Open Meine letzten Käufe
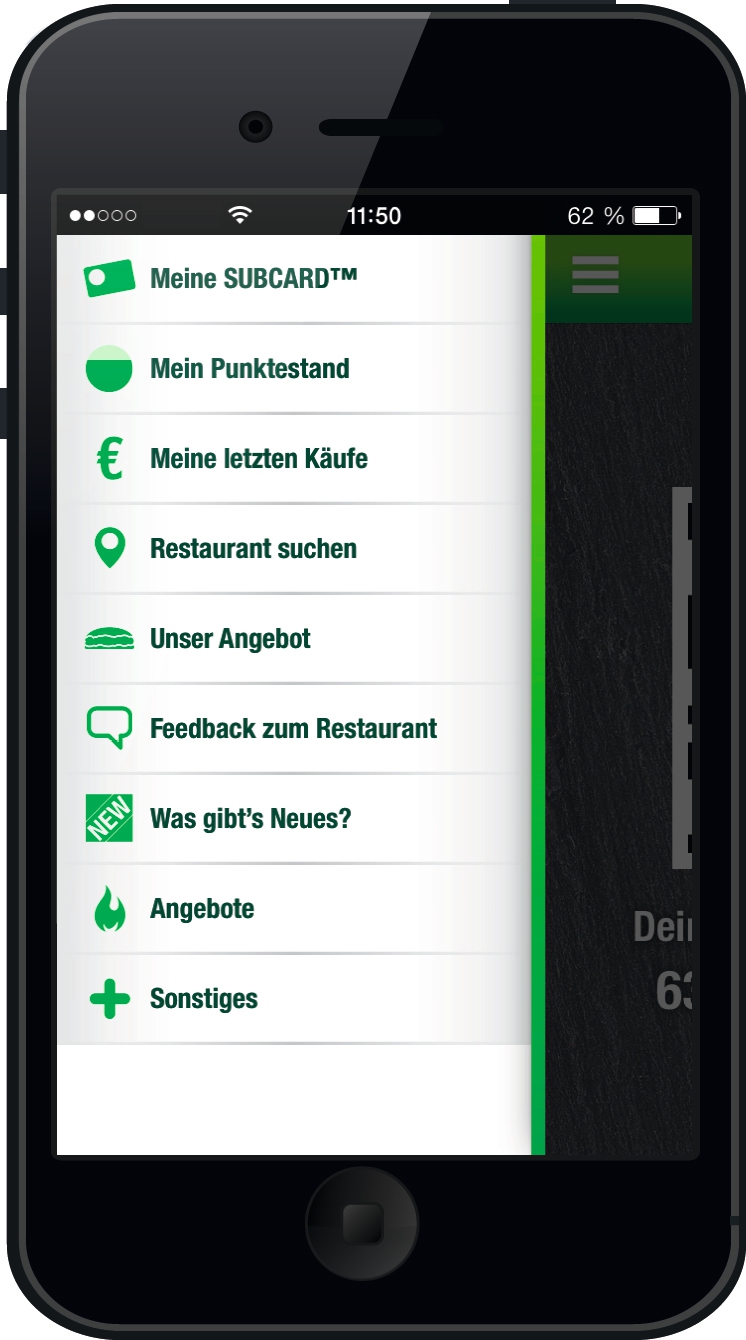The height and width of the screenshot is (1340, 746). pyautogui.click(x=294, y=459)
